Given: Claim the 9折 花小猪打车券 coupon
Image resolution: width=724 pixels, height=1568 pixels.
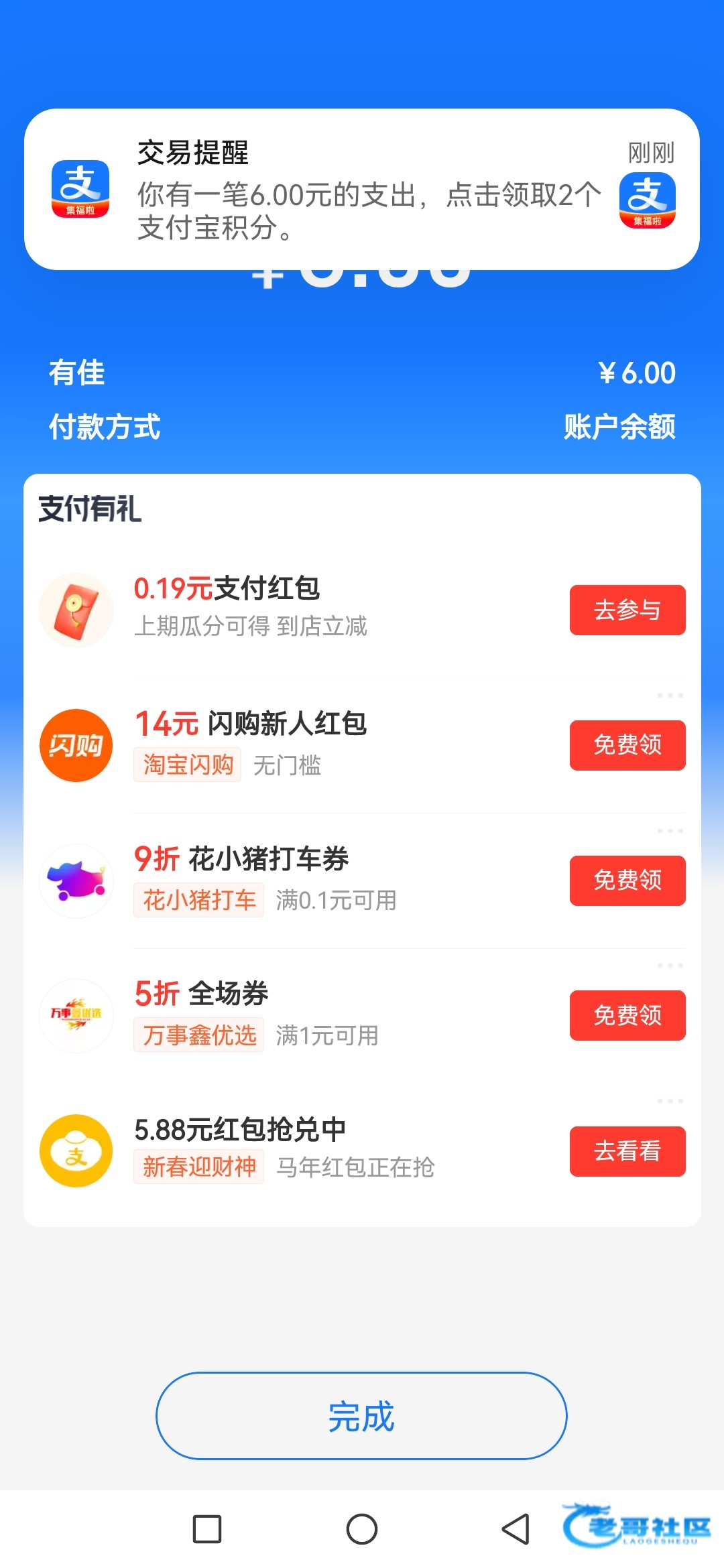Looking at the screenshot, I should click(x=627, y=880).
